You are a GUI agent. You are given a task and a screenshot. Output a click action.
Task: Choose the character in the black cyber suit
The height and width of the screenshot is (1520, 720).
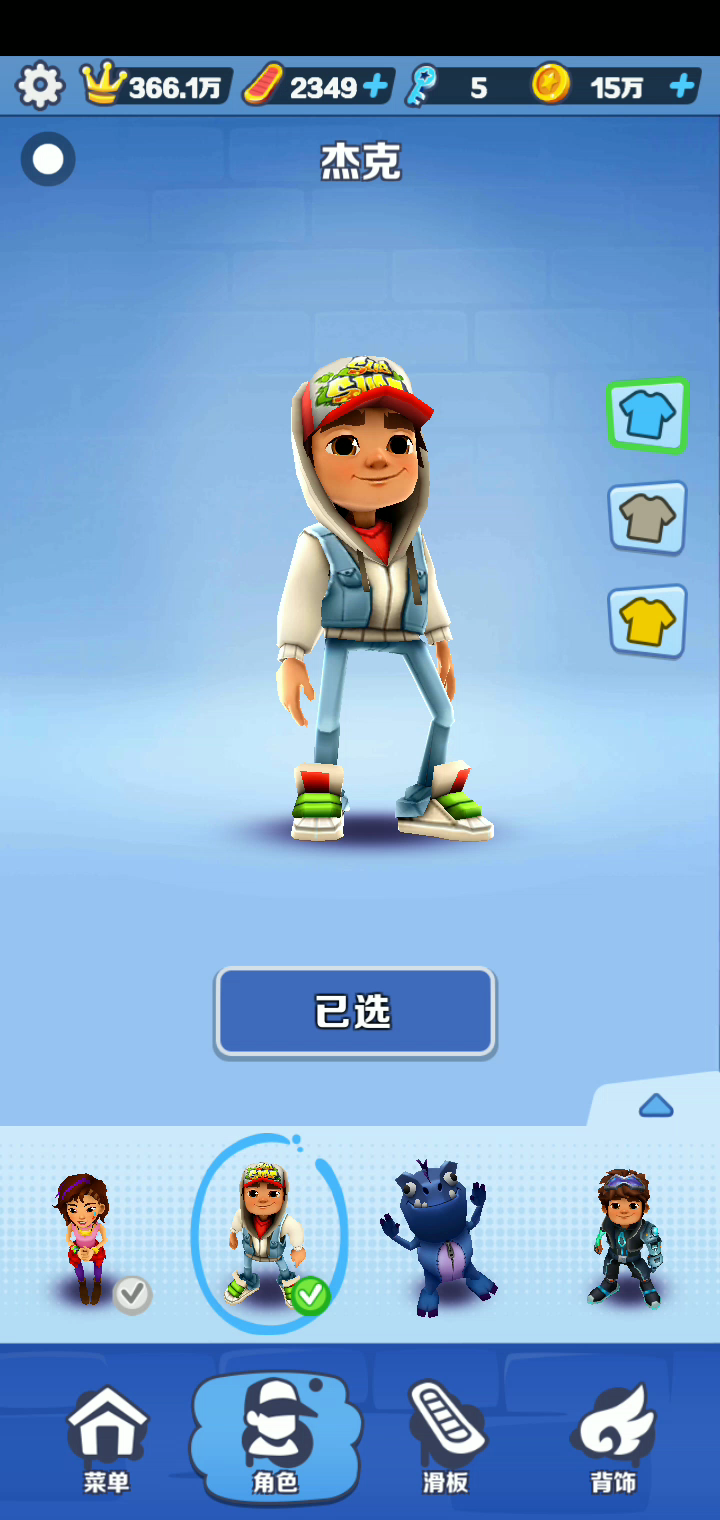click(x=624, y=1238)
